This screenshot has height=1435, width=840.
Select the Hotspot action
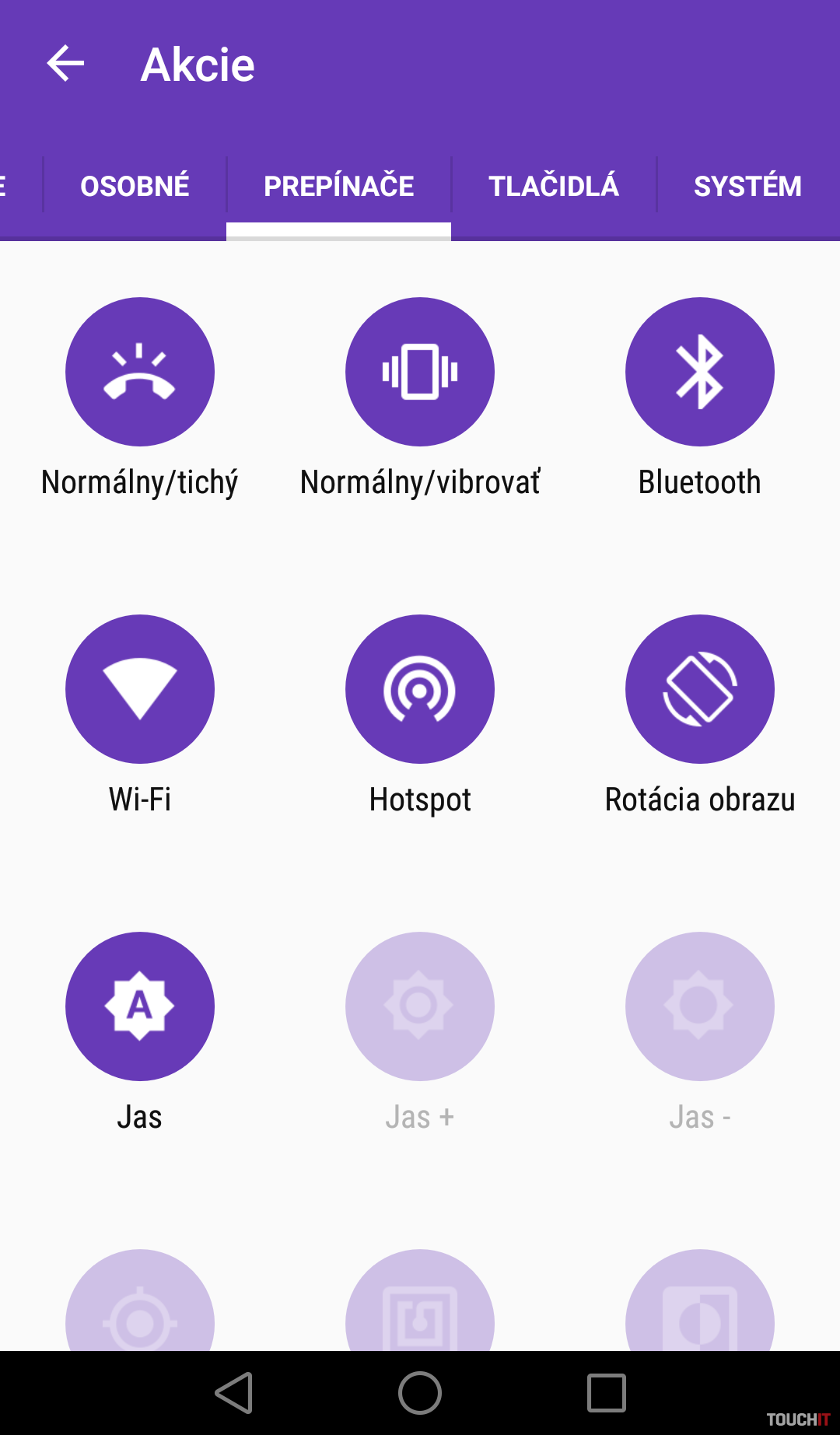pos(420,689)
